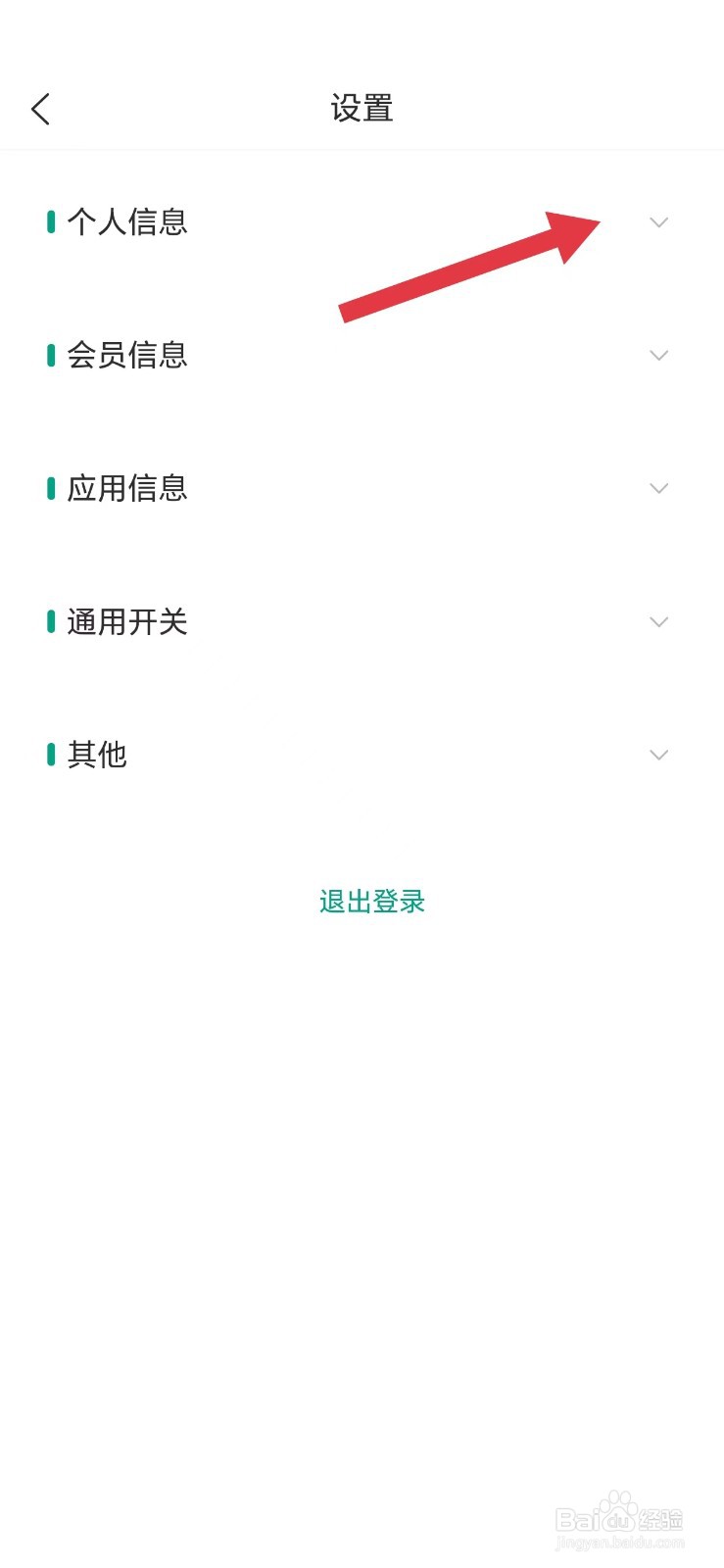Tap the green marker beside 会员信息
The height and width of the screenshot is (1568, 724).
(x=52, y=356)
